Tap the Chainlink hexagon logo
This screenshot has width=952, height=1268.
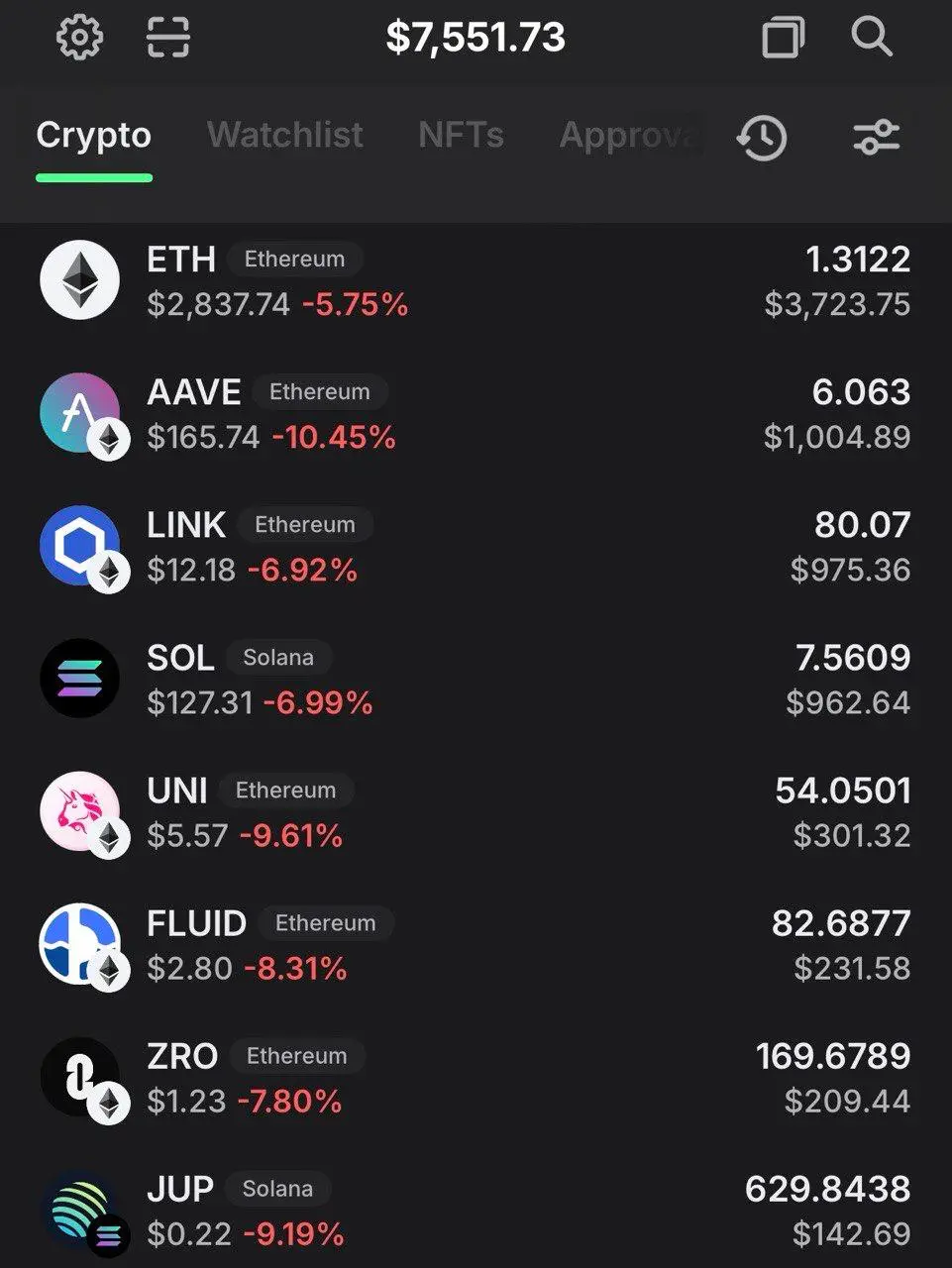coord(80,545)
